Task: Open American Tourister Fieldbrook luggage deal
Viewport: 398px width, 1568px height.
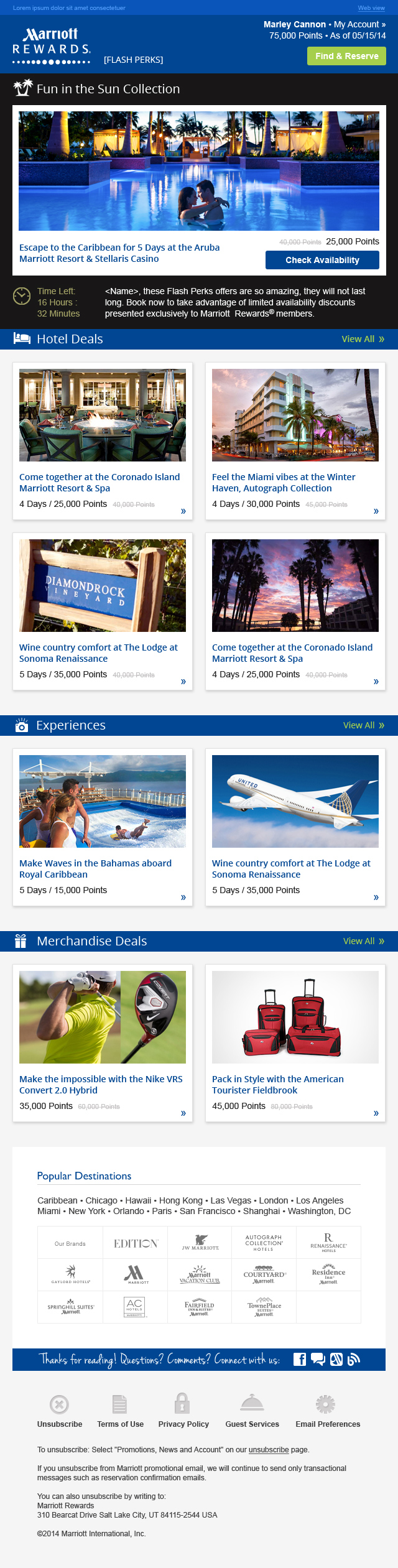Action: (x=277, y=1085)
